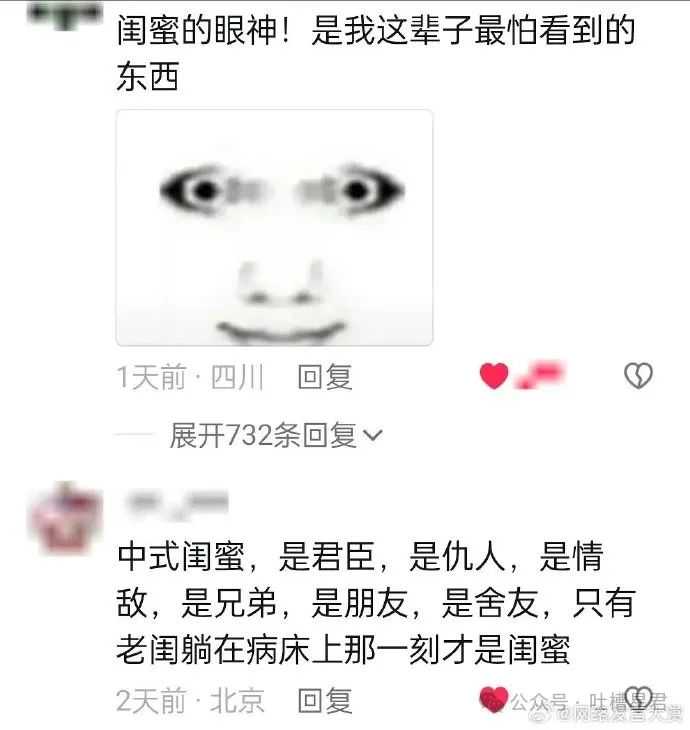Open the staring face image in comment
The width and height of the screenshot is (690, 730).
pos(274,227)
